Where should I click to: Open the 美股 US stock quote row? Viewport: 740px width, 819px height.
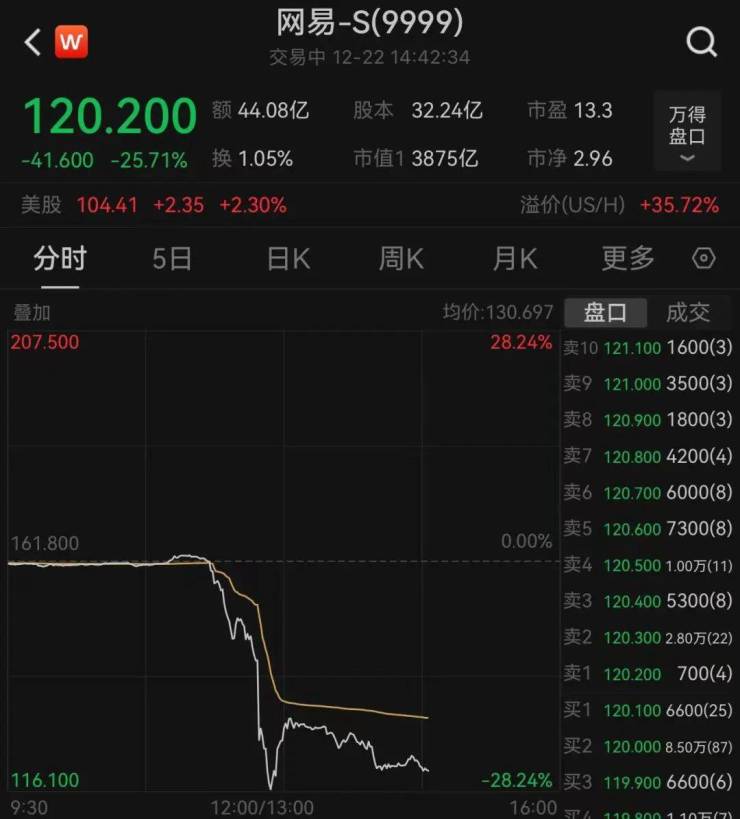[155, 205]
